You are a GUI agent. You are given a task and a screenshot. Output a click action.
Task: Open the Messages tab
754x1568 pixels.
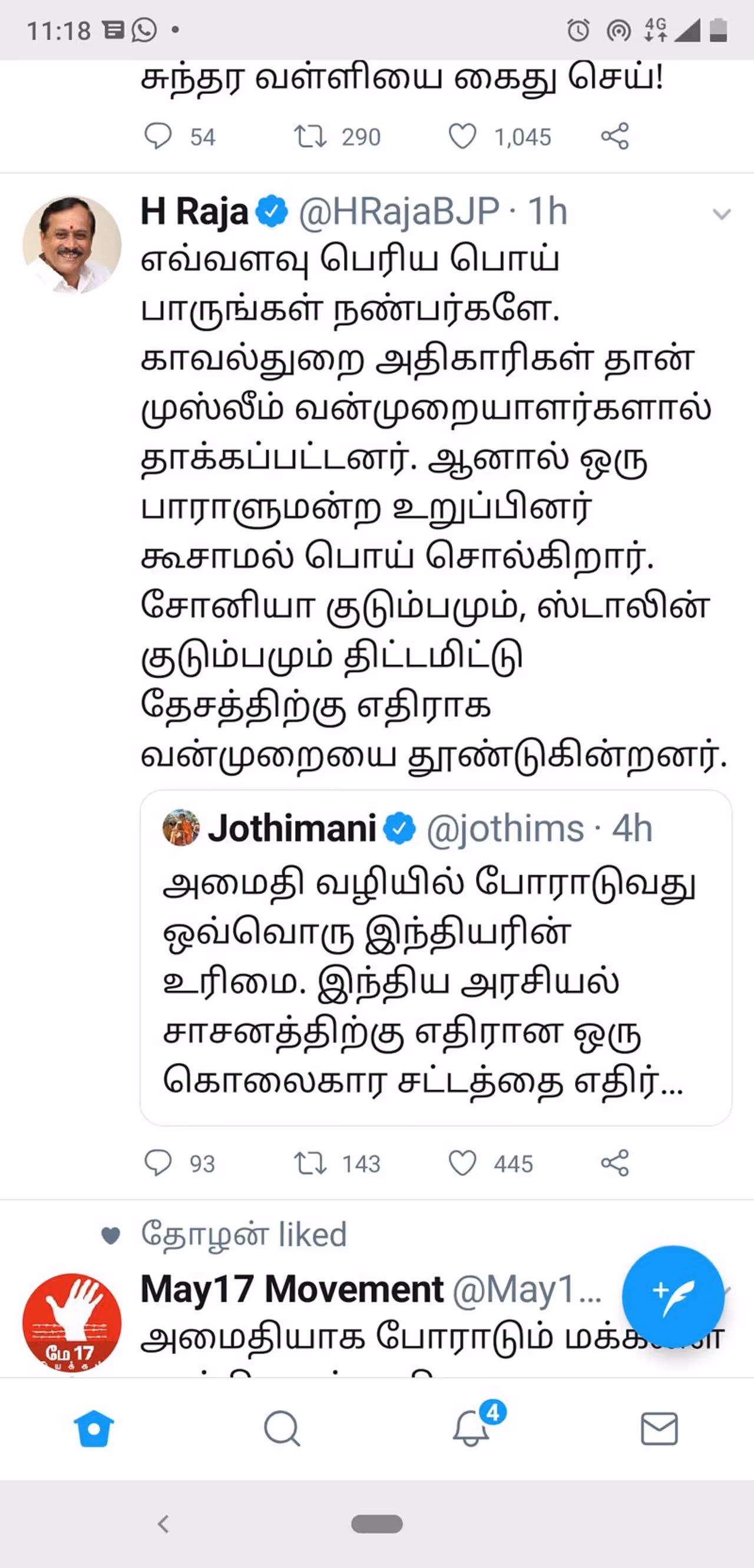(x=659, y=1428)
